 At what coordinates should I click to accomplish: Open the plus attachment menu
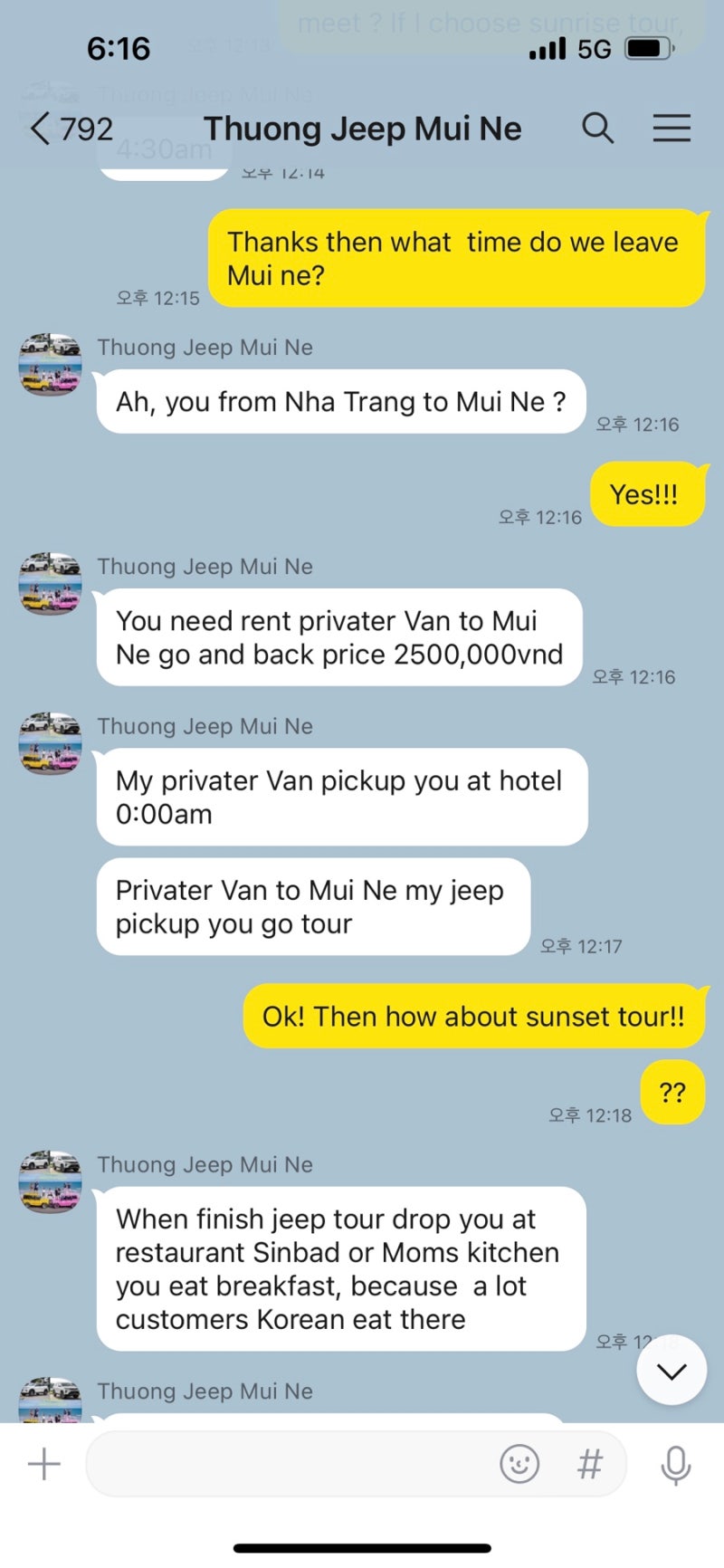[43, 1464]
